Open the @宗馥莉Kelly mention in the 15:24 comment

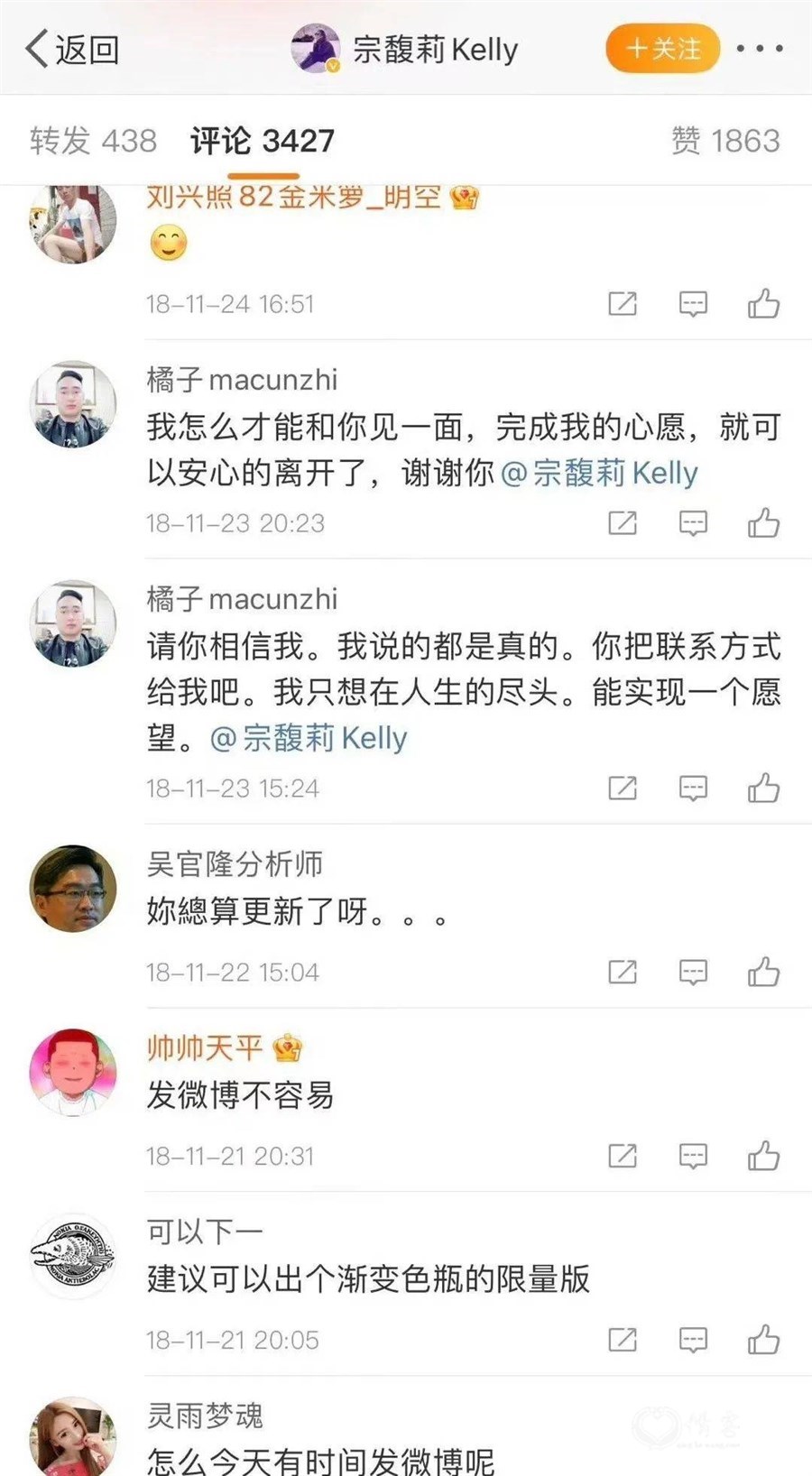coord(309,738)
